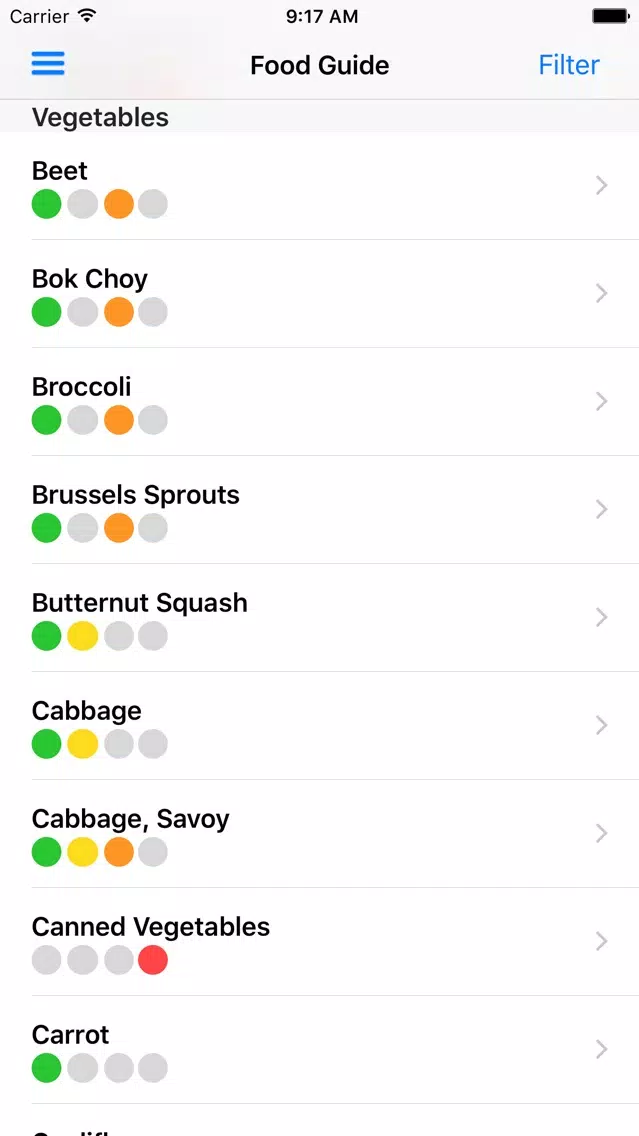This screenshot has height=1136, width=639.
Task: Show Butternut Squash information
Action: (320, 617)
